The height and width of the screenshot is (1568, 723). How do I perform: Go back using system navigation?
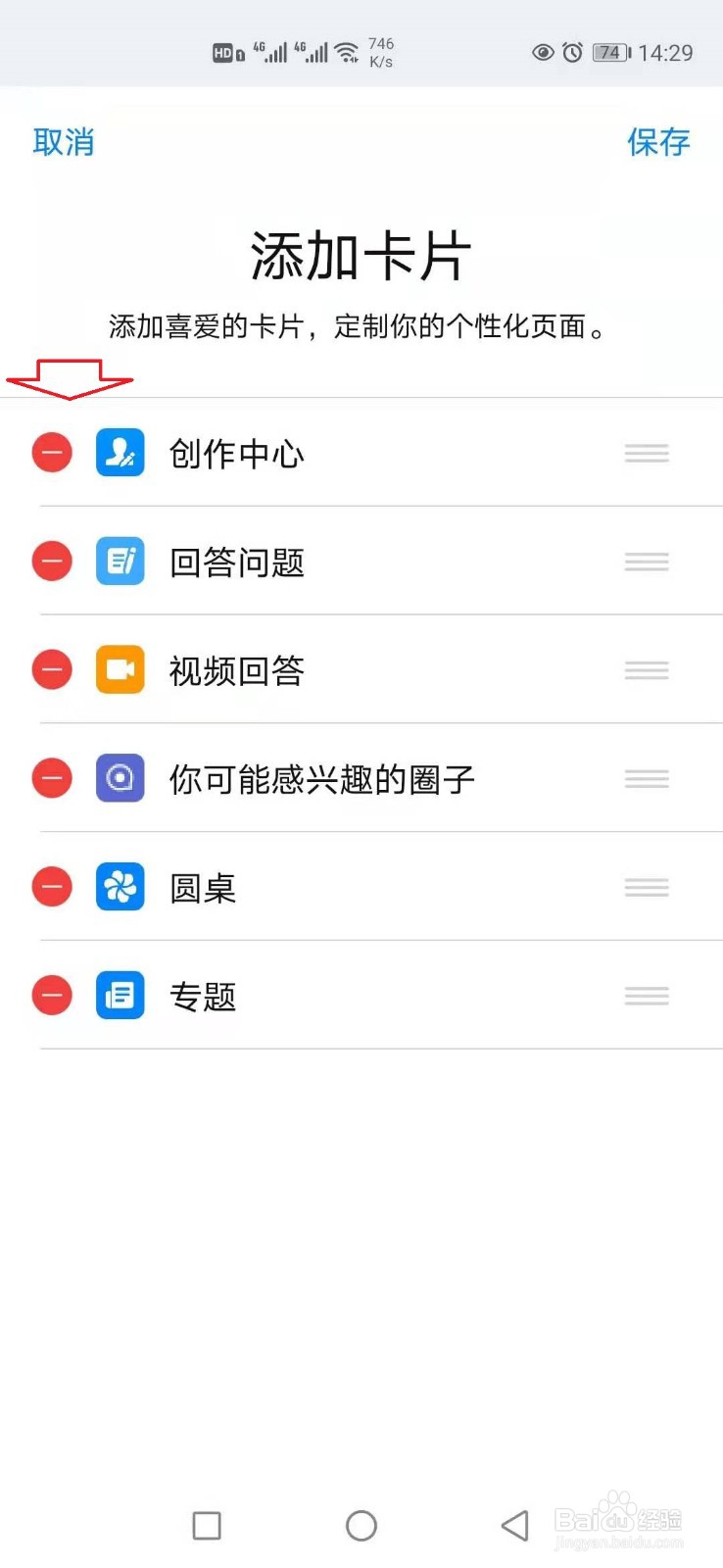pos(515,1525)
